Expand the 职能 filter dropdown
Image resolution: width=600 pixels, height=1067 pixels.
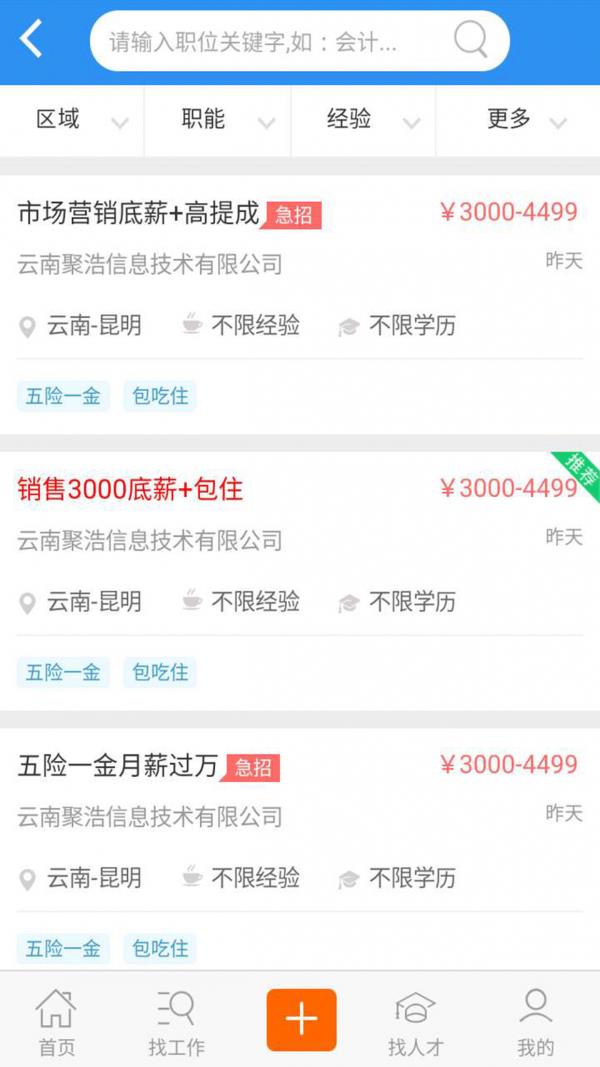217,120
